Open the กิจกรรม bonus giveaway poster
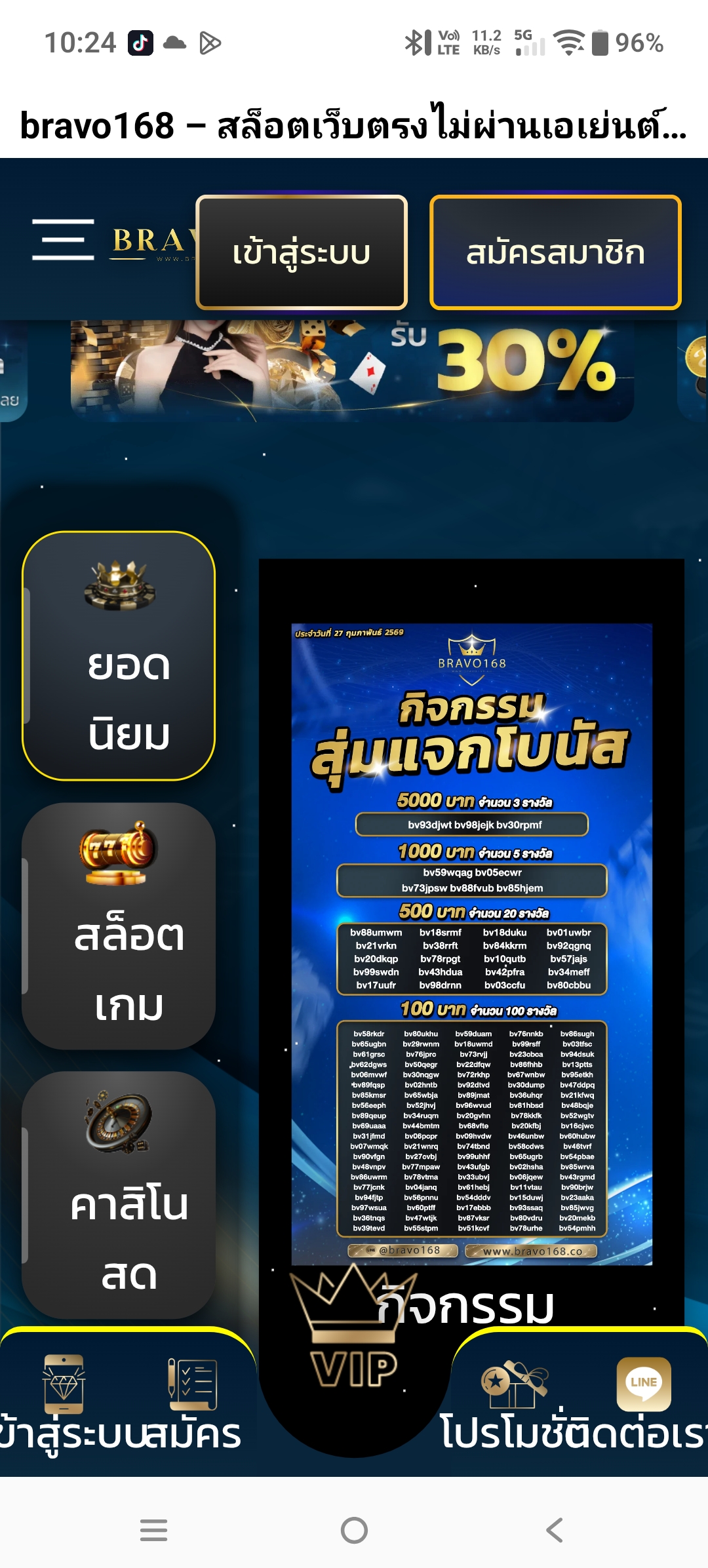708x1568 pixels. [x=471, y=944]
